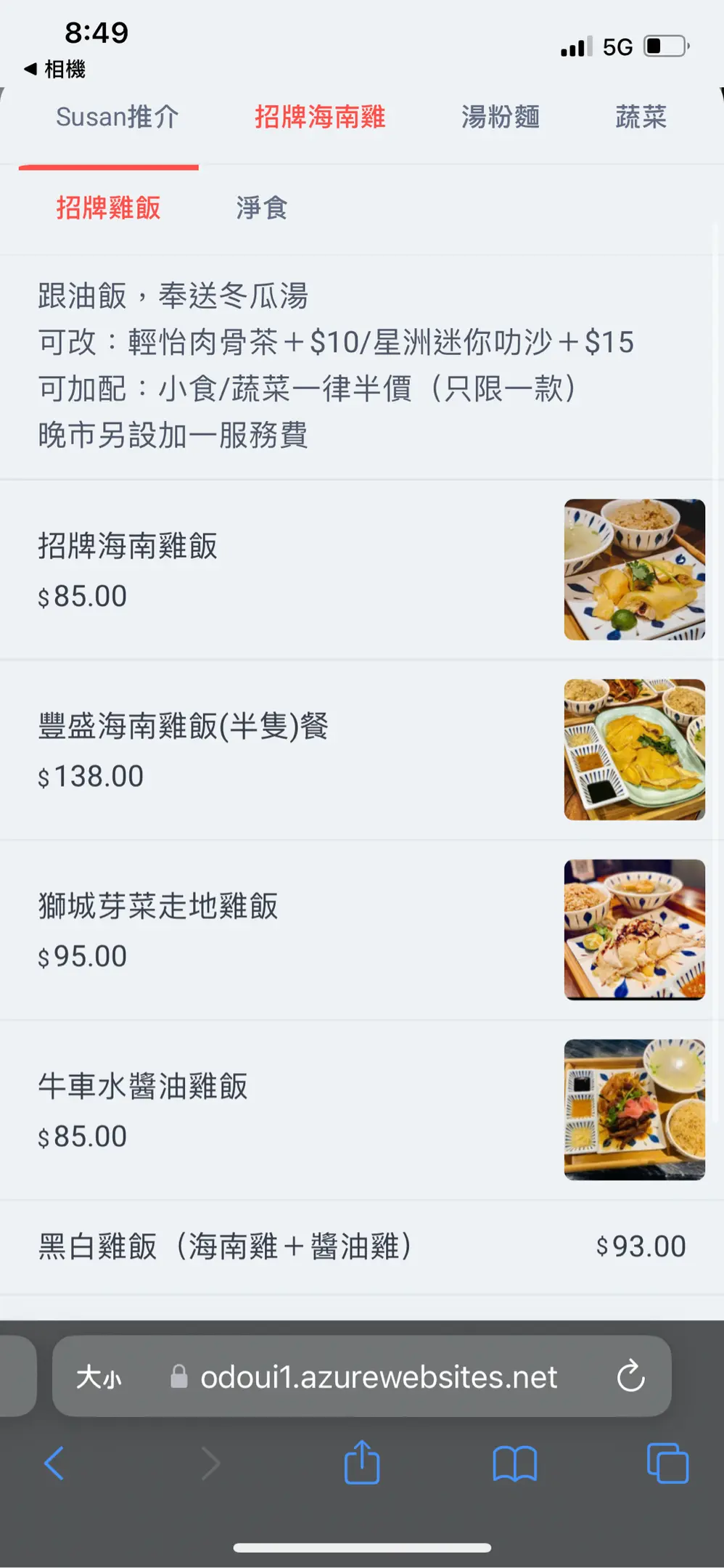Show all open browser tabs
Screen dimensions: 724x1568
[667, 1463]
